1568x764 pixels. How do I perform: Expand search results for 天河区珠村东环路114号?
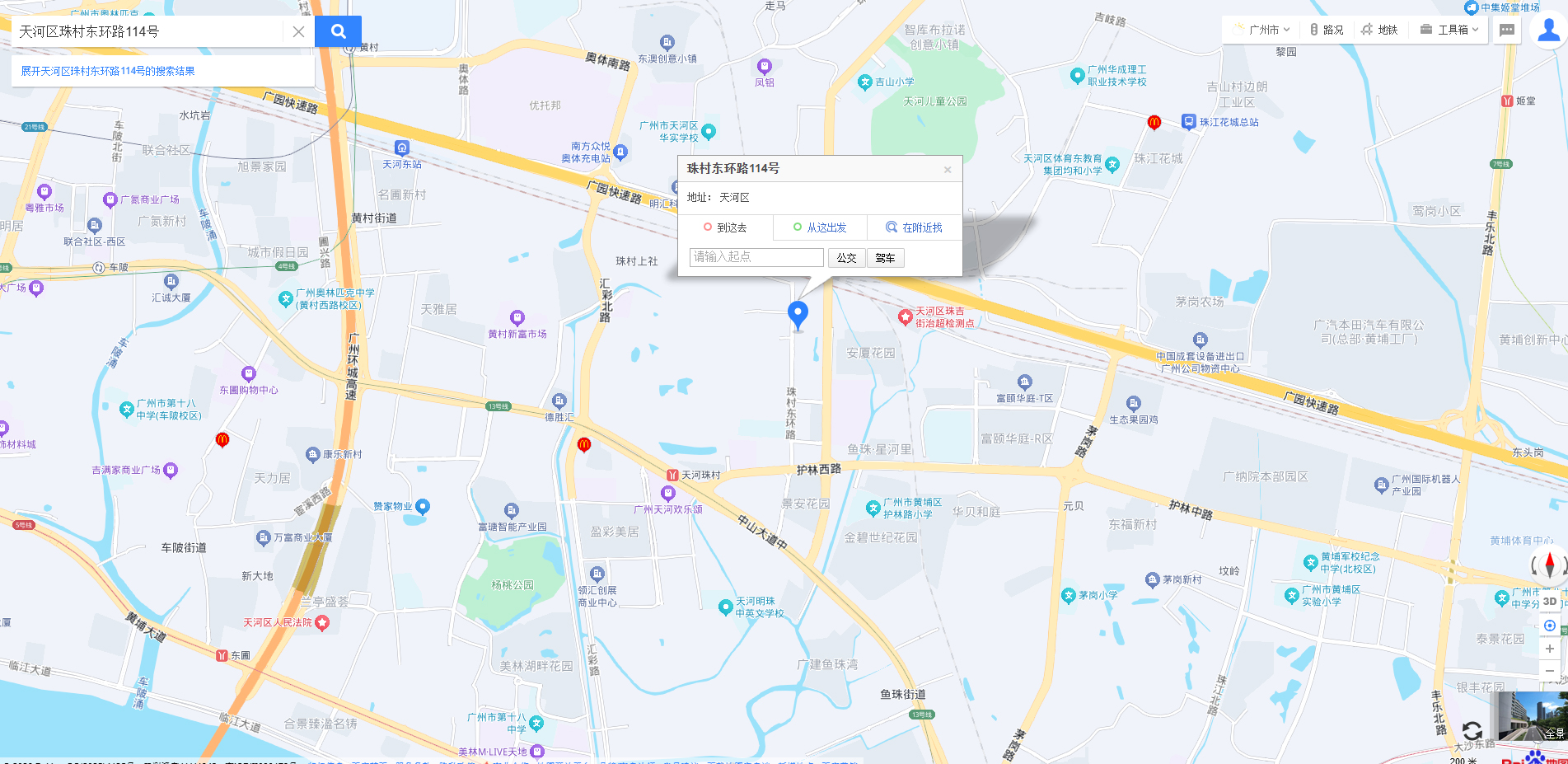coord(108,71)
